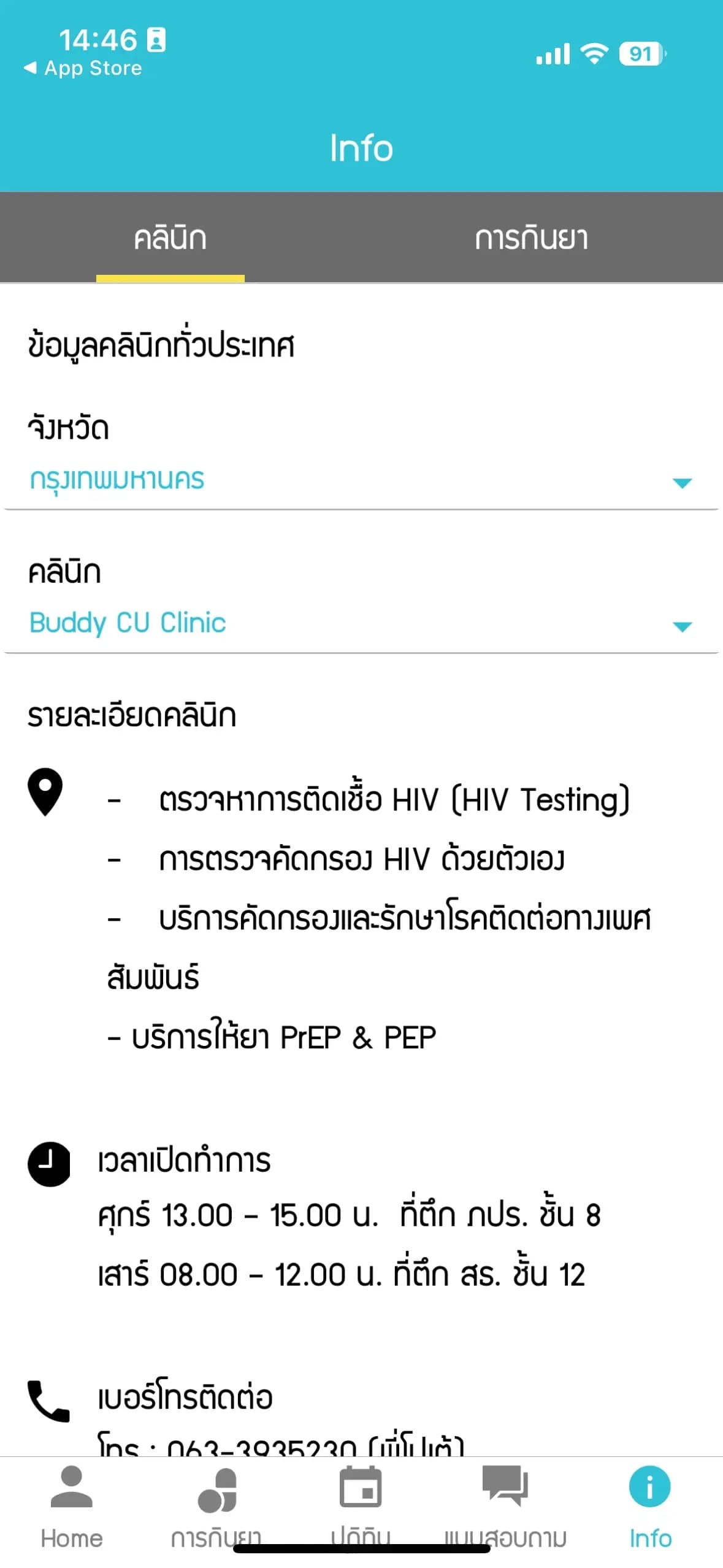Select the คลินิก top tab
This screenshot has height=1568, width=723.
[x=170, y=238]
